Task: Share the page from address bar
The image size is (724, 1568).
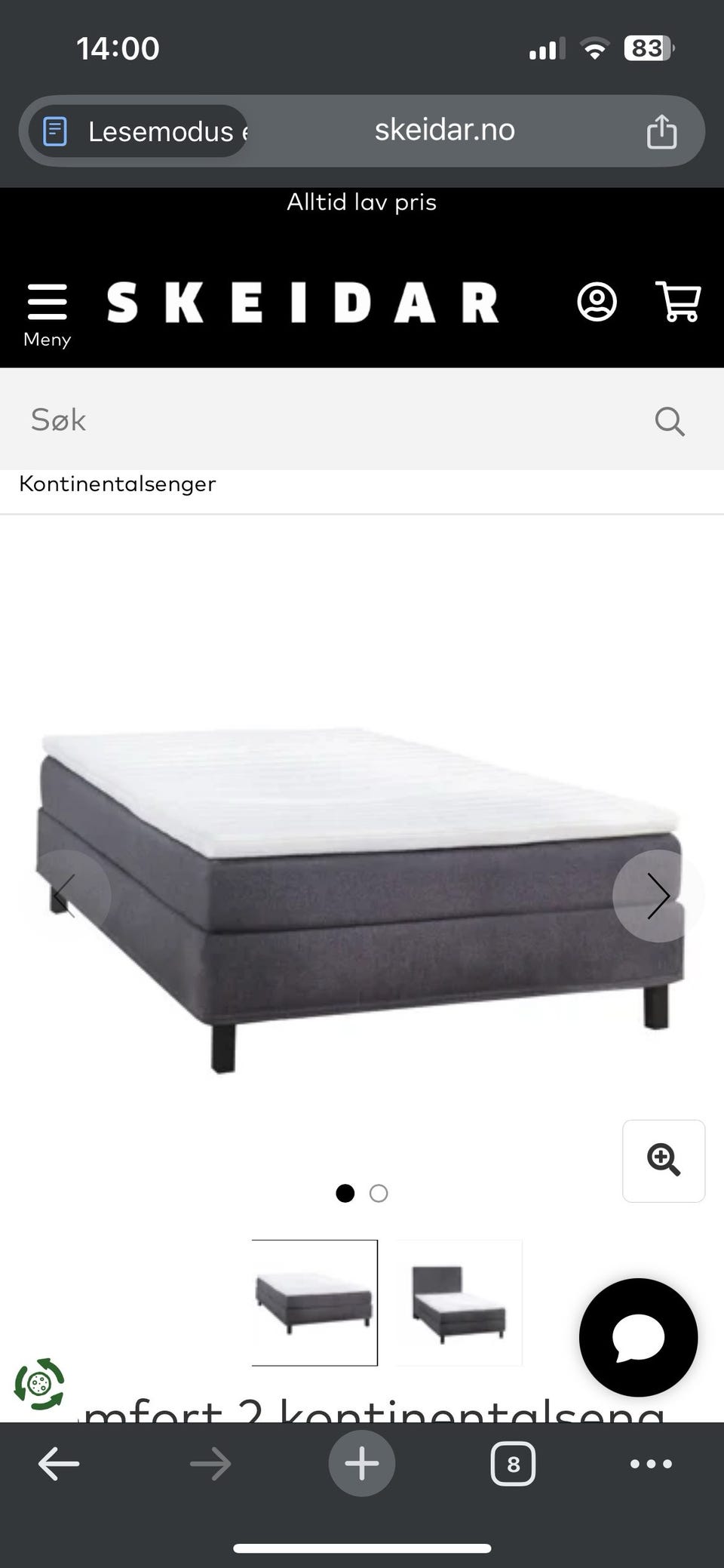Action: [661, 131]
